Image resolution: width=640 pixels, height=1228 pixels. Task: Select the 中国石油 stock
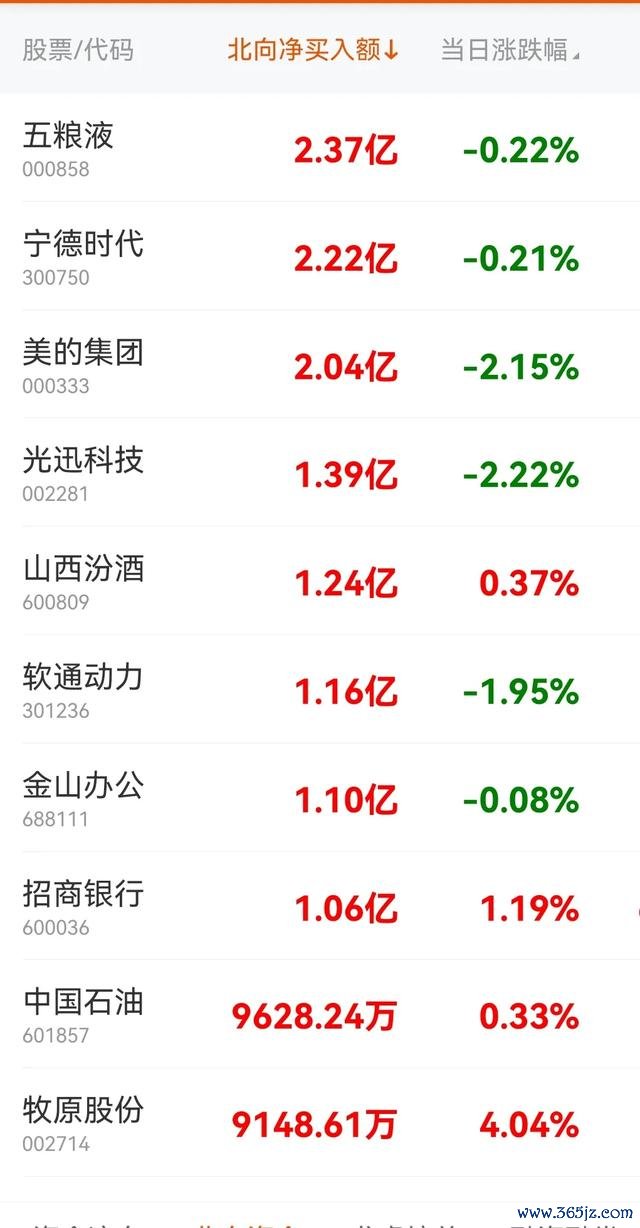[x=320, y=1014]
